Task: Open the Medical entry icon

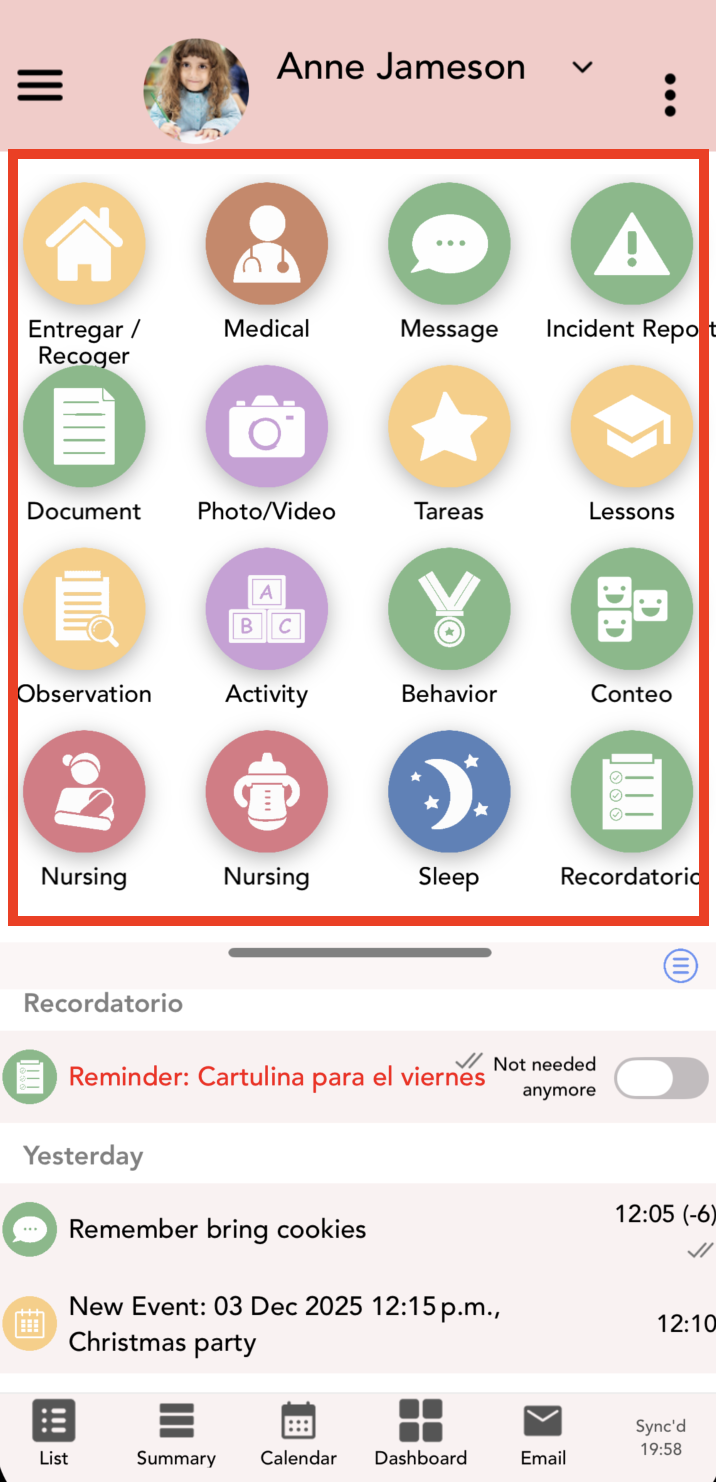Action: tap(267, 244)
